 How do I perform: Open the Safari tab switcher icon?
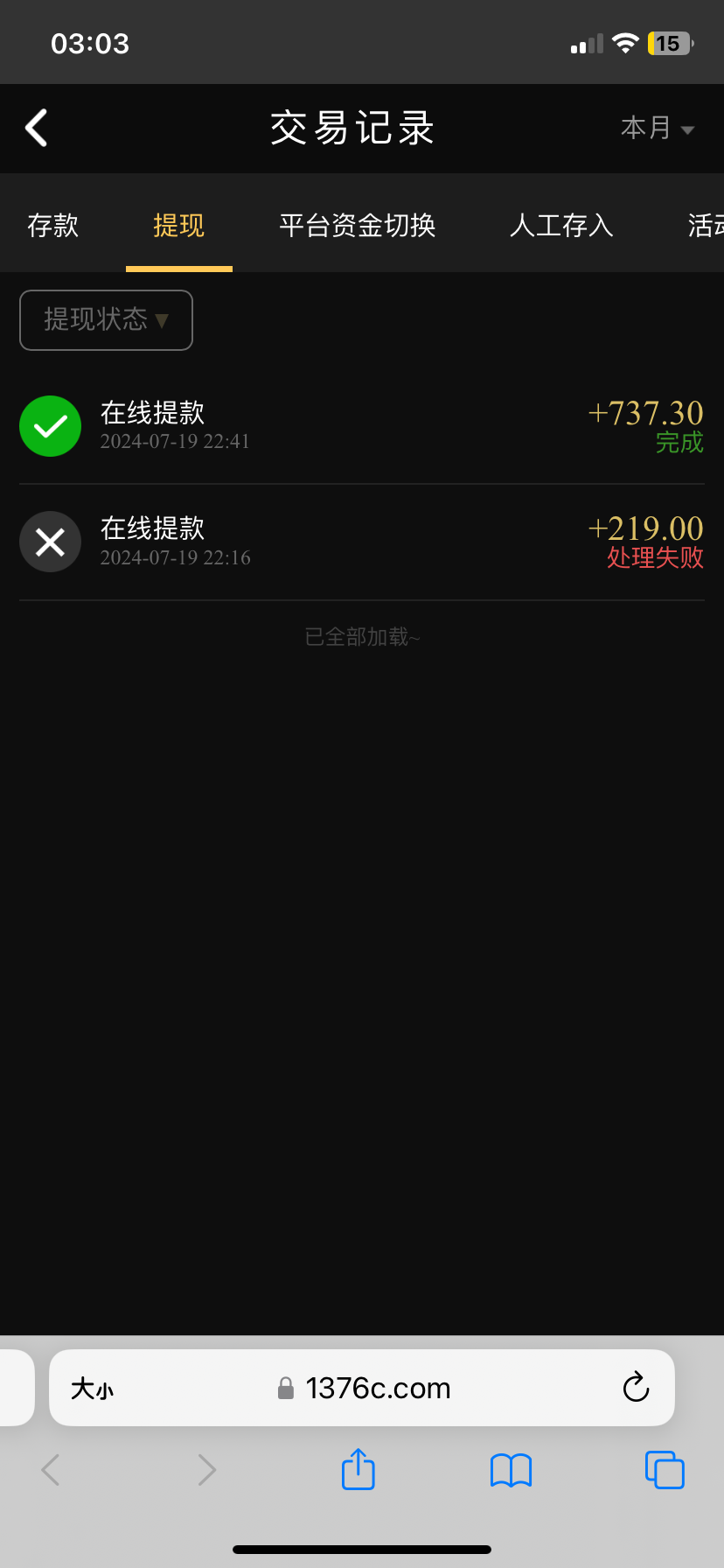[x=665, y=1470]
